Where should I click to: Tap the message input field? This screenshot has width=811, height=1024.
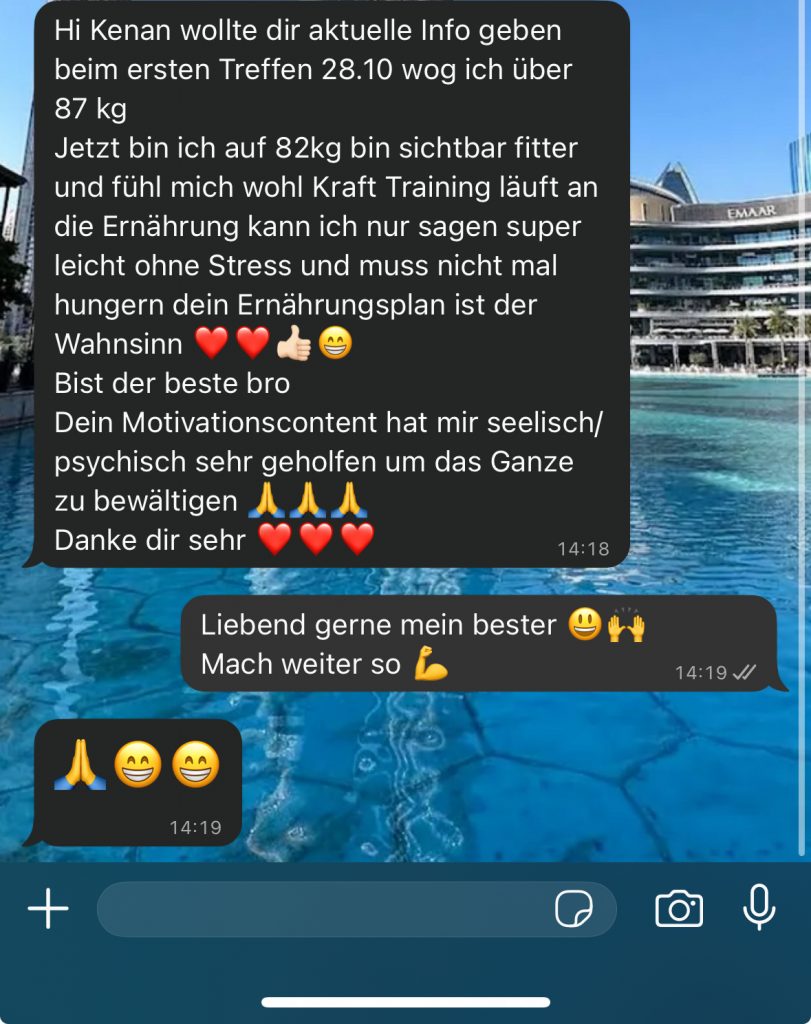pyautogui.click(x=320, y=909)
